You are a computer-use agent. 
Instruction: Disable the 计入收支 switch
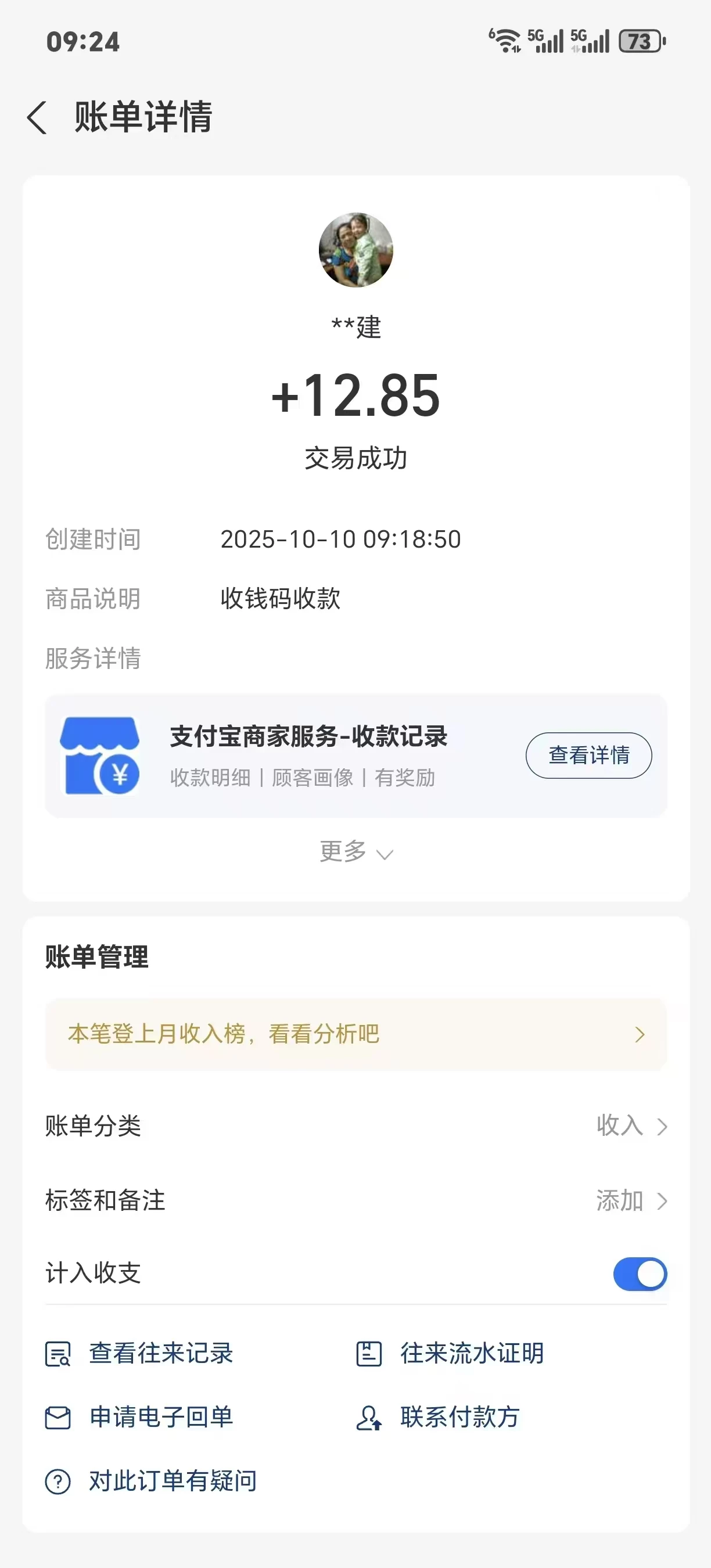(639, 1274)
